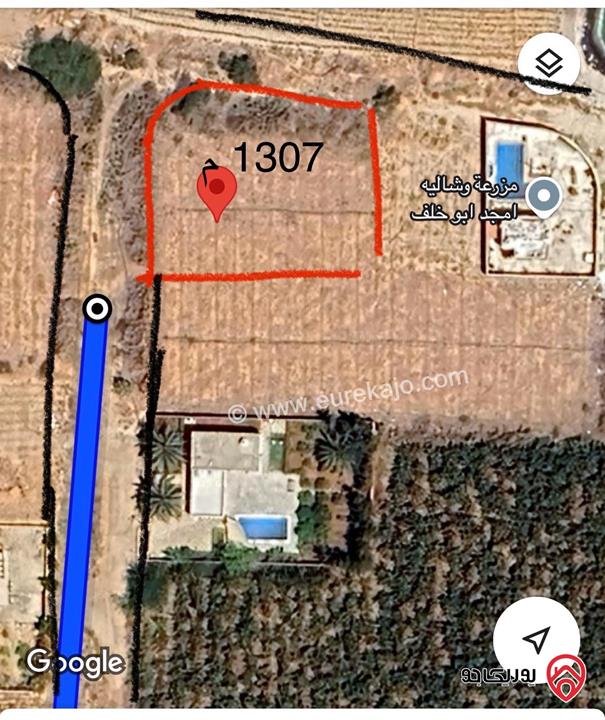This screenshot has height=720, width=605.
Task: Open the map layers button
Action: tap(551, 63)
